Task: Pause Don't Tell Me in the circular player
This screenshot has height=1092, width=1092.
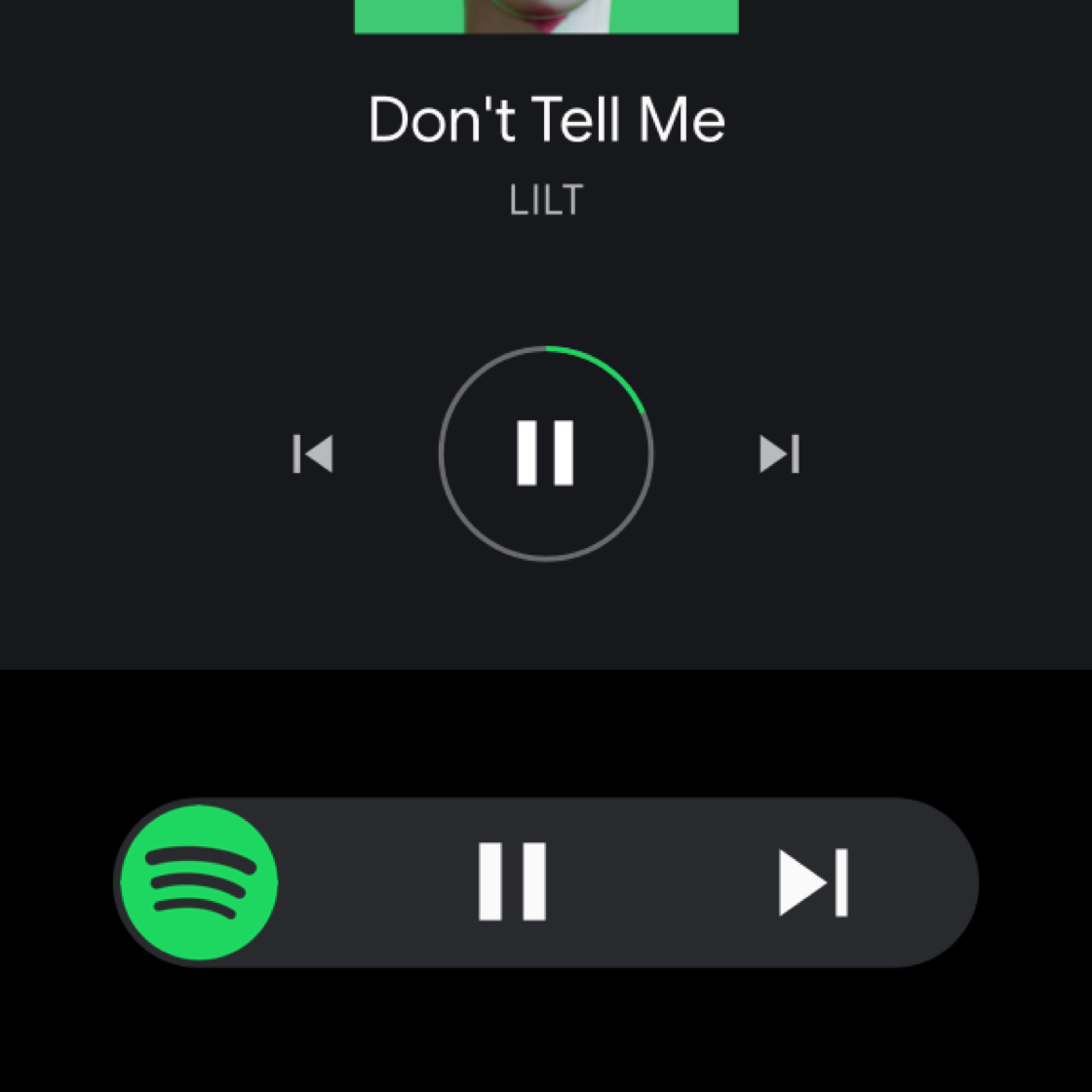Action: pos(545,453)
